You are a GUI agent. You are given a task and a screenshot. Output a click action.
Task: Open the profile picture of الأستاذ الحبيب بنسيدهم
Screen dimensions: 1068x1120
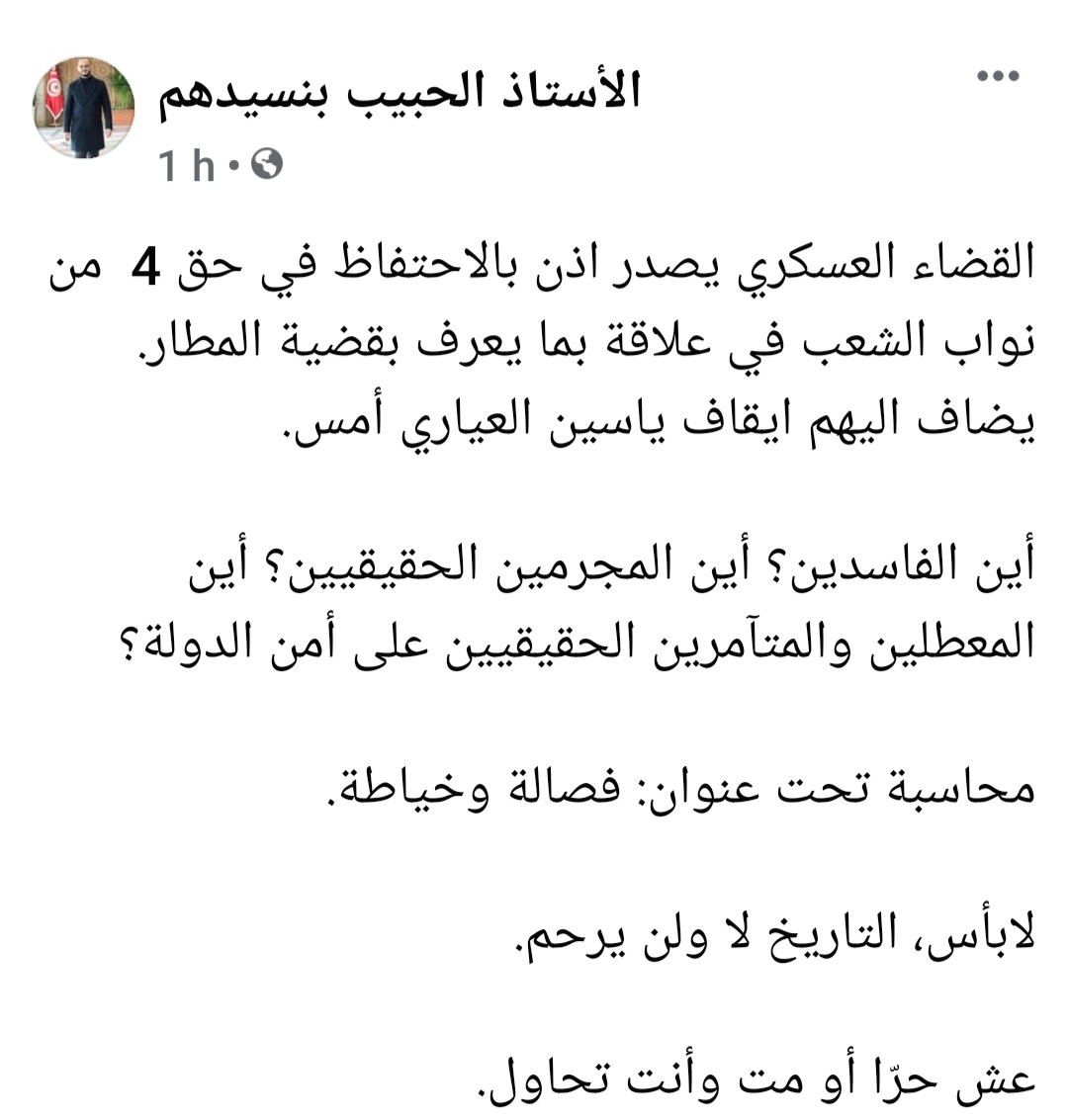click(x=84, y=107)
